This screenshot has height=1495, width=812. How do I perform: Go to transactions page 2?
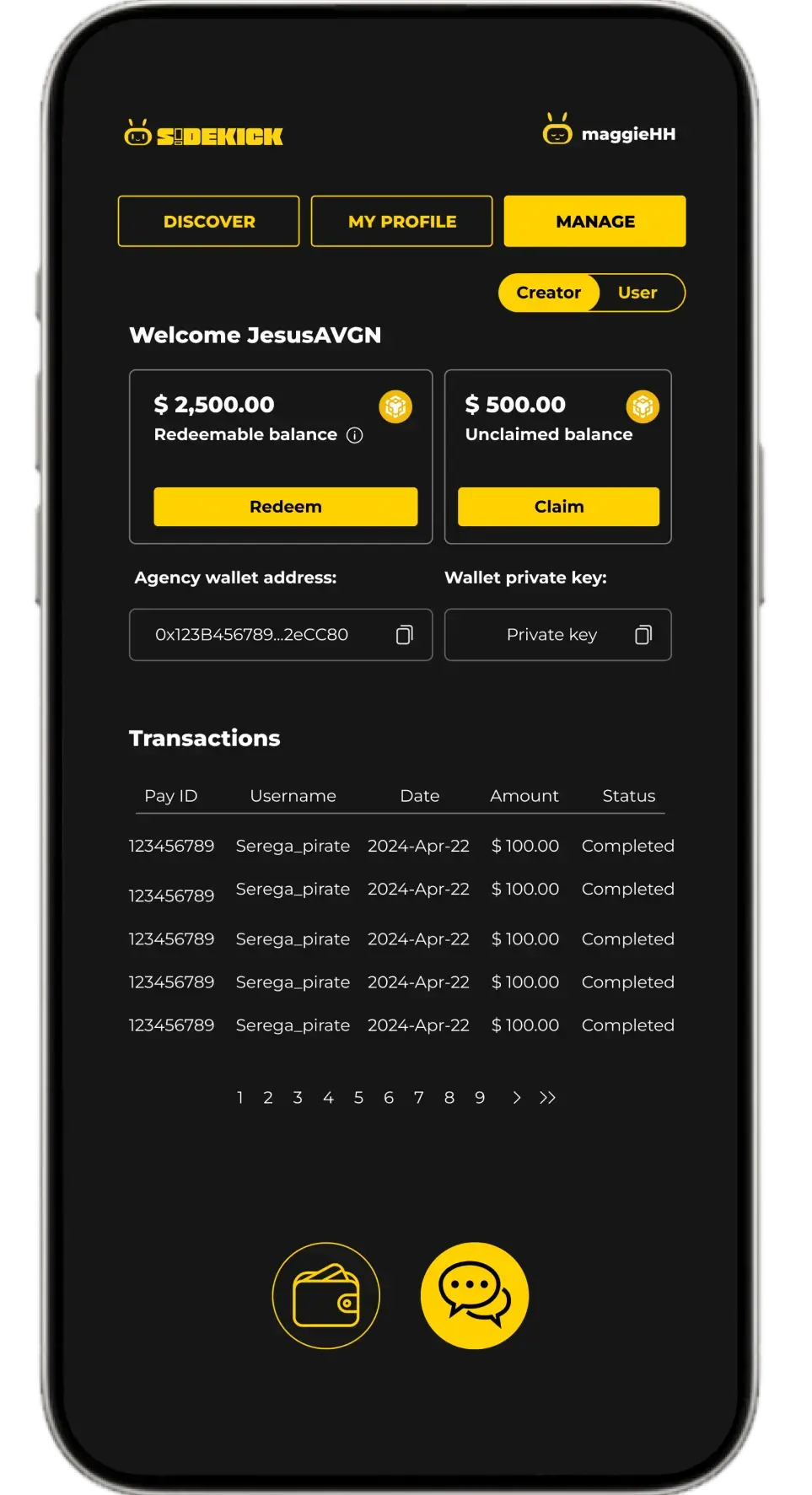point(268,1098)
